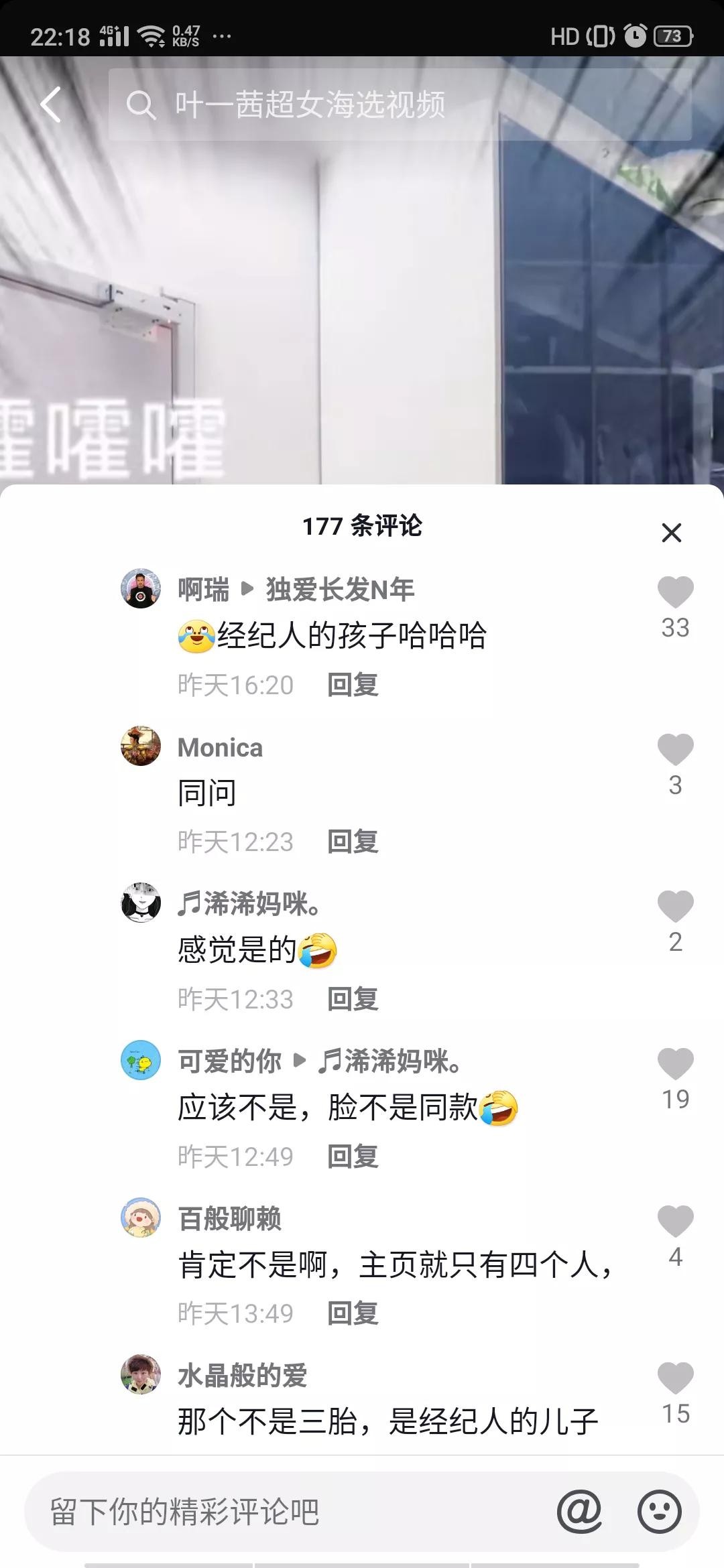Reply to 啊瑞's comment
The height and width of the screenshot is (1568, 724).
click(353, 685)
